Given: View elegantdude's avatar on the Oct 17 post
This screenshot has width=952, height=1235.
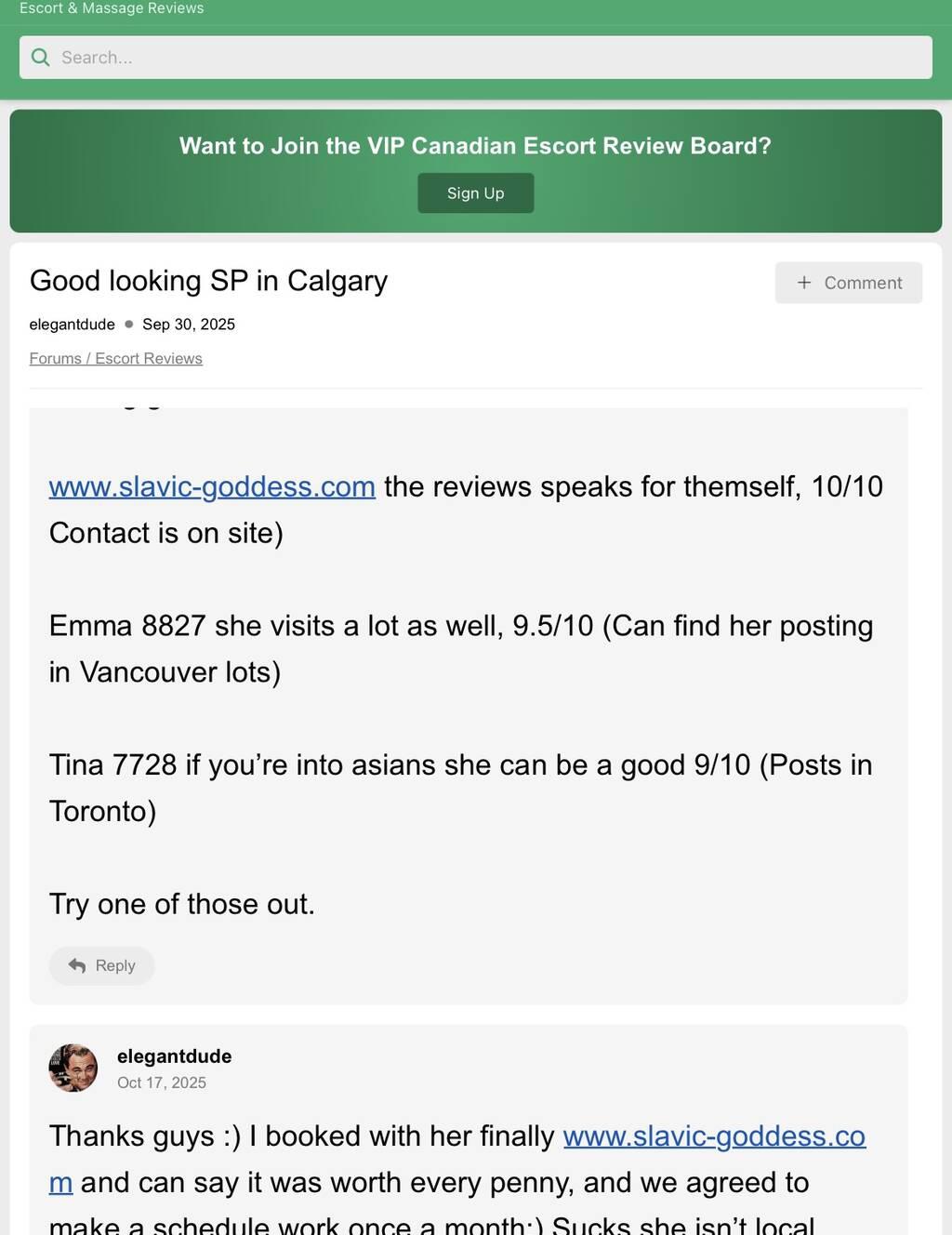Looking at the screenshot, I should (x=73, y=1068).
